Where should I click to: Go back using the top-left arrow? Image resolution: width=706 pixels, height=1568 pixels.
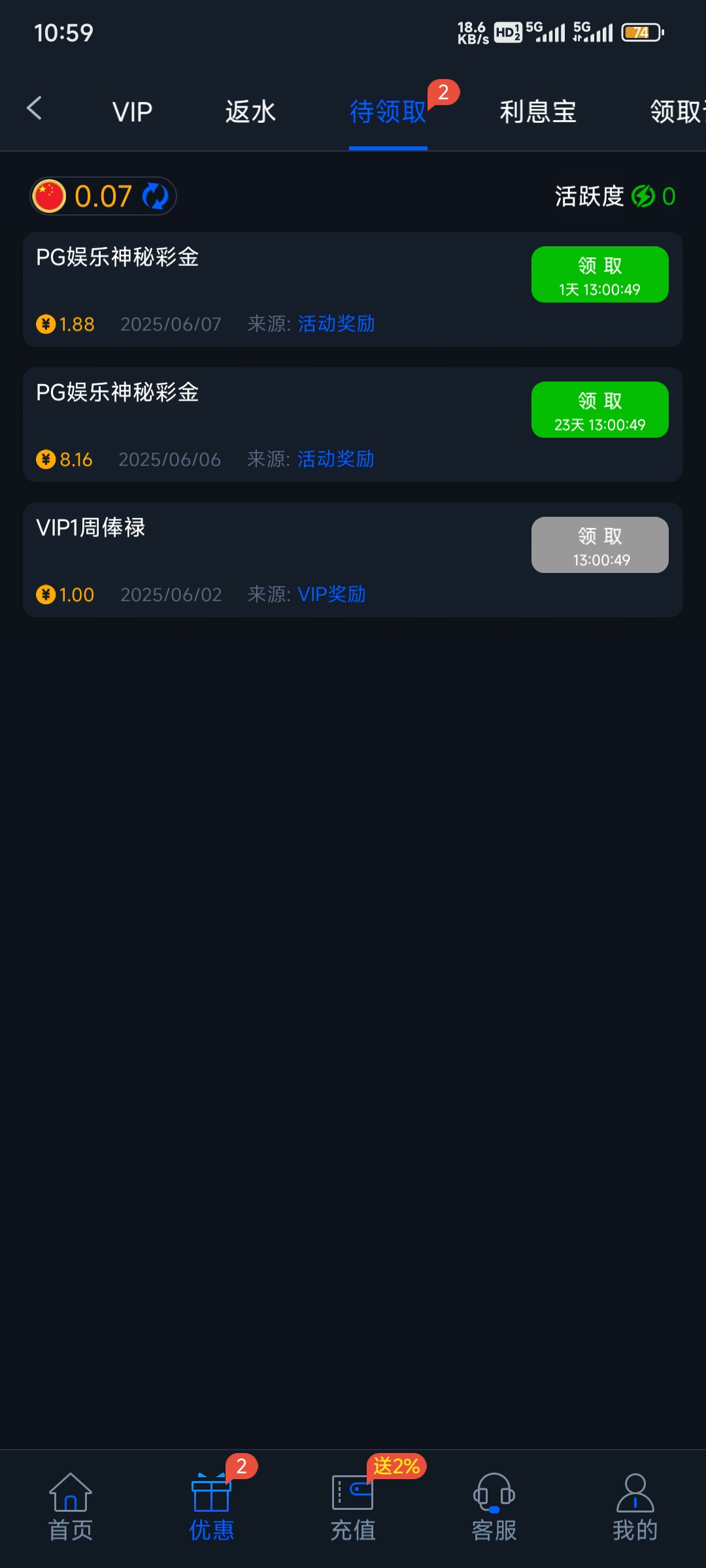35,108
